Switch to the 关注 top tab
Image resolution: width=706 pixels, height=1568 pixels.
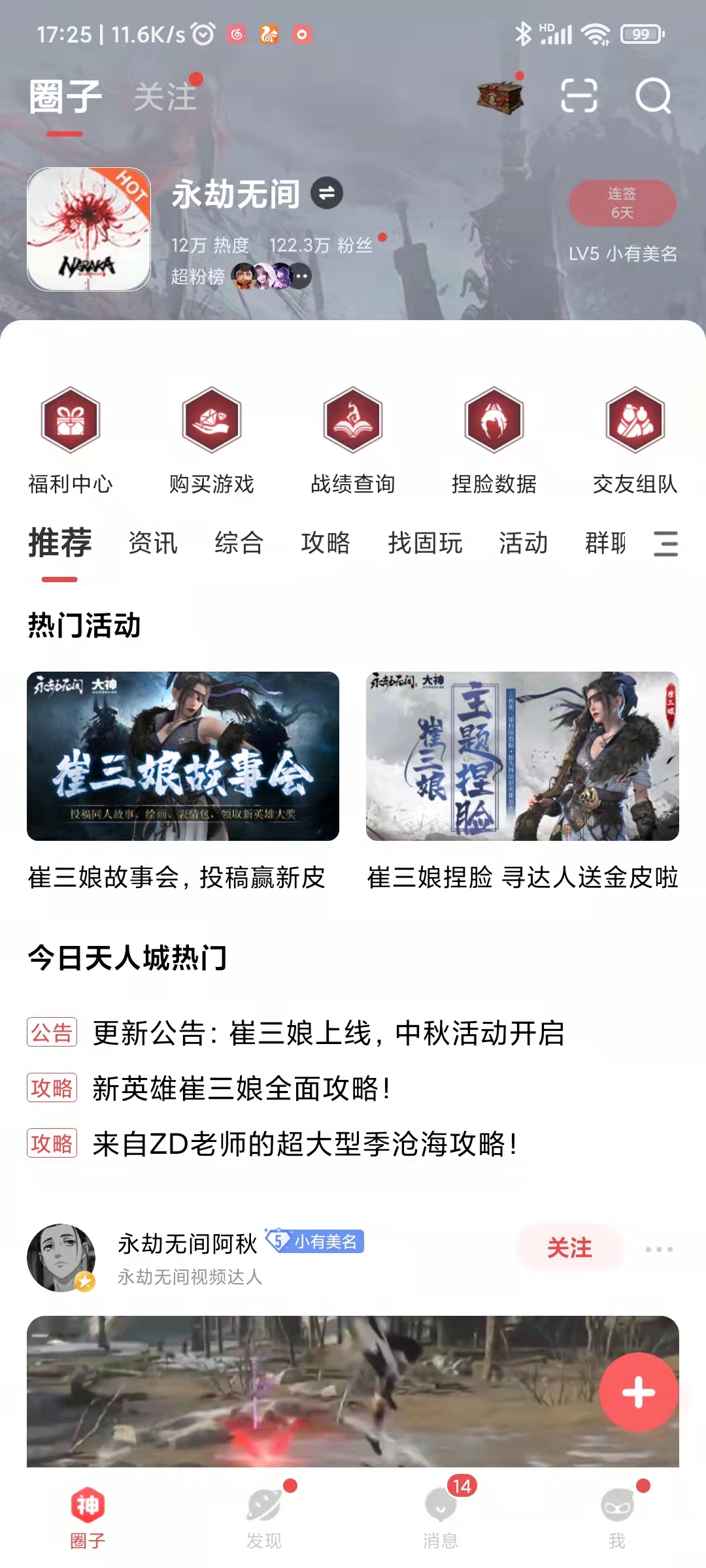pos(165,97)
